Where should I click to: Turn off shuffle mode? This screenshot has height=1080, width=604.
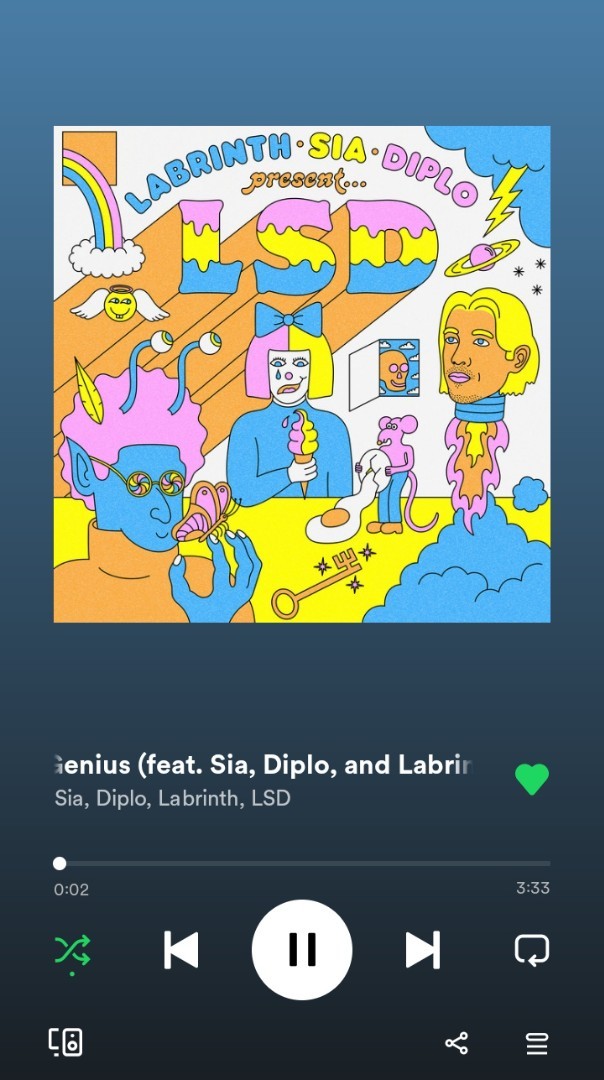pos(72,949)
